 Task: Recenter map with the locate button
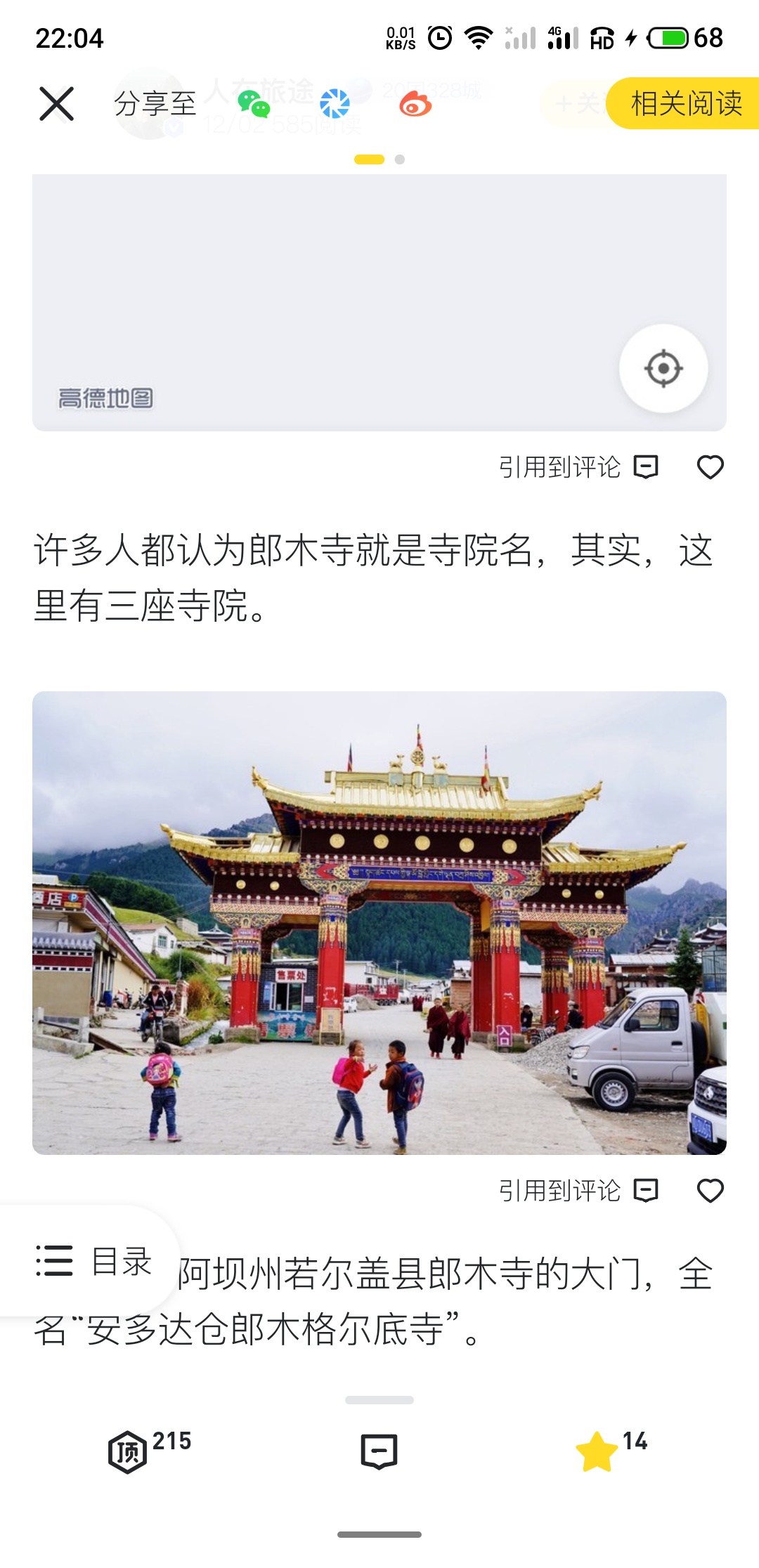663,368
